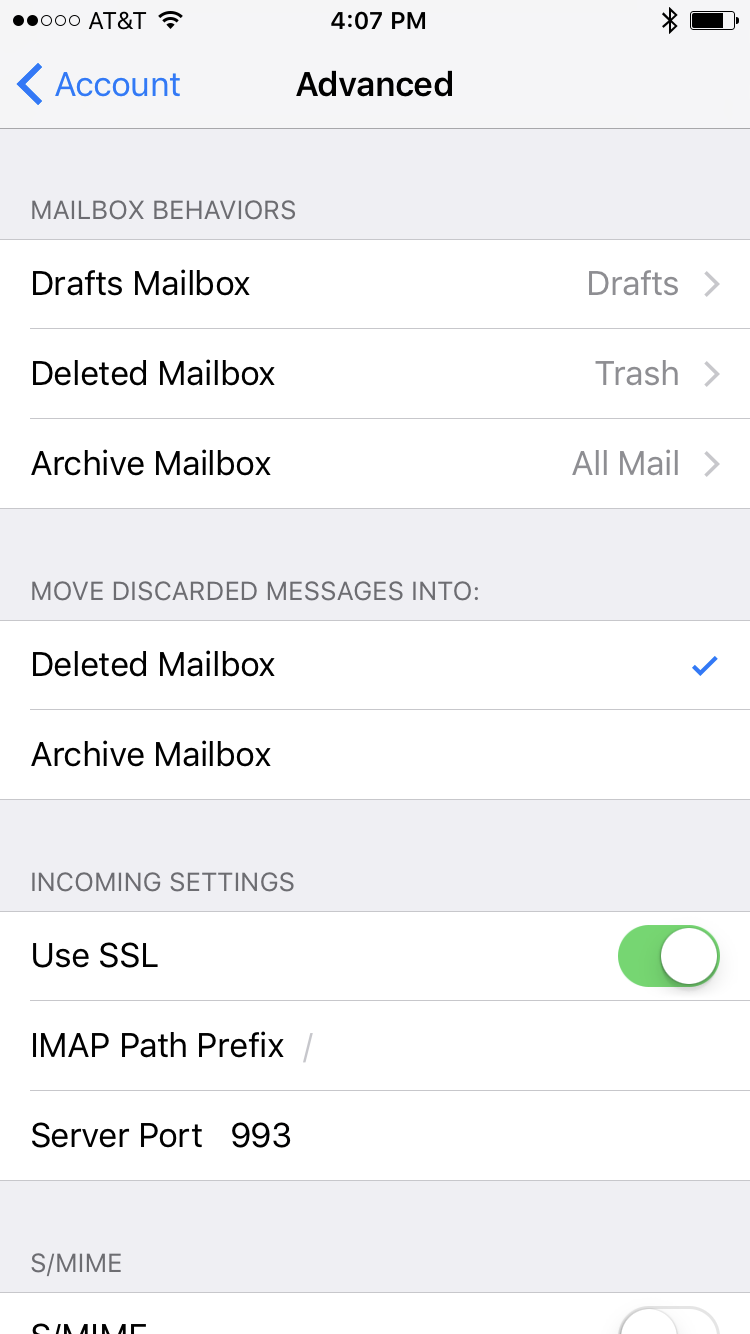Open the Drafts Mailbox settings

(x=375, y=284)
